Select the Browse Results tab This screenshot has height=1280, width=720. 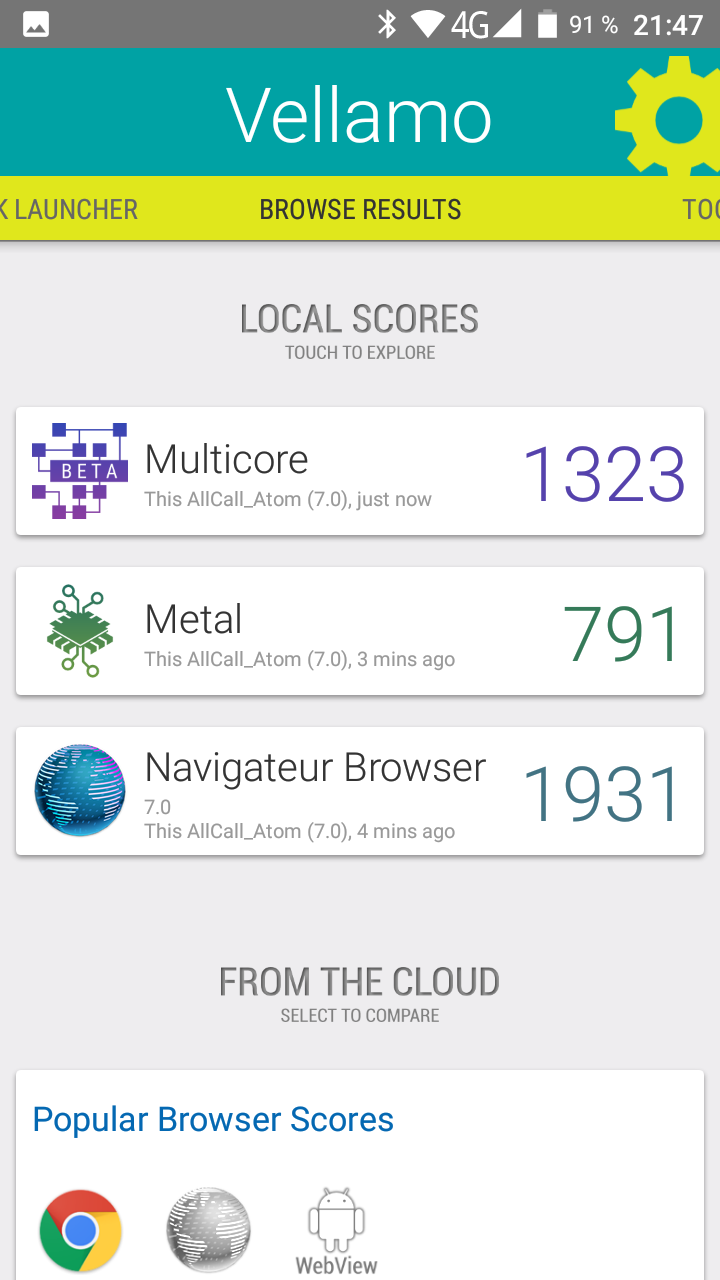click(x=360, y=210)
